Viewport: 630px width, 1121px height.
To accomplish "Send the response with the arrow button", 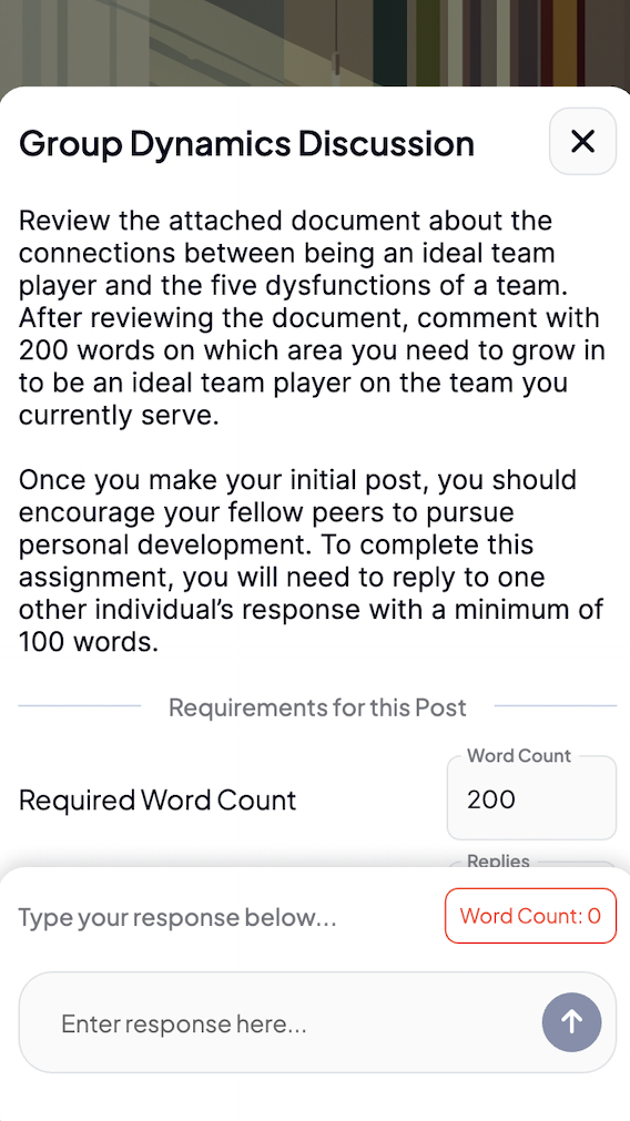I will (571, 1021).
